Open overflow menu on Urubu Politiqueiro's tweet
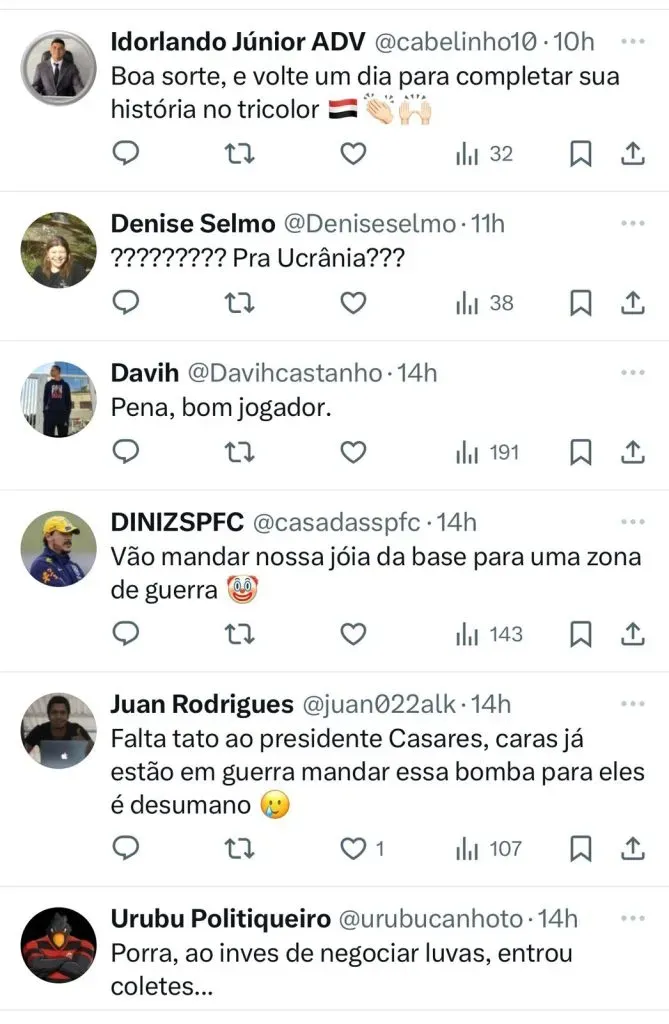Viewport: 669px width, 1024px height. (x=632, y=918)
